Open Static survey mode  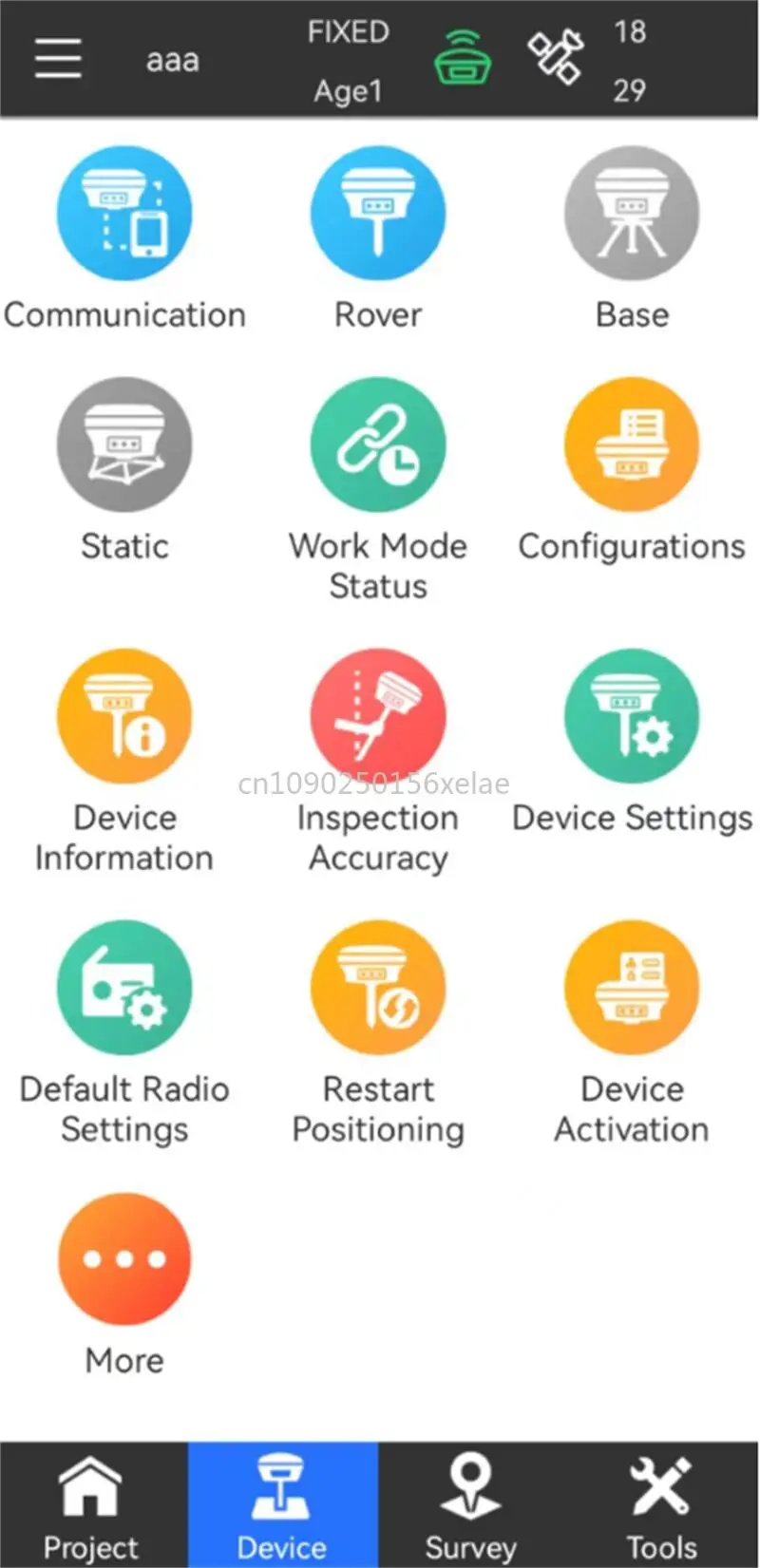pos(124,444)
